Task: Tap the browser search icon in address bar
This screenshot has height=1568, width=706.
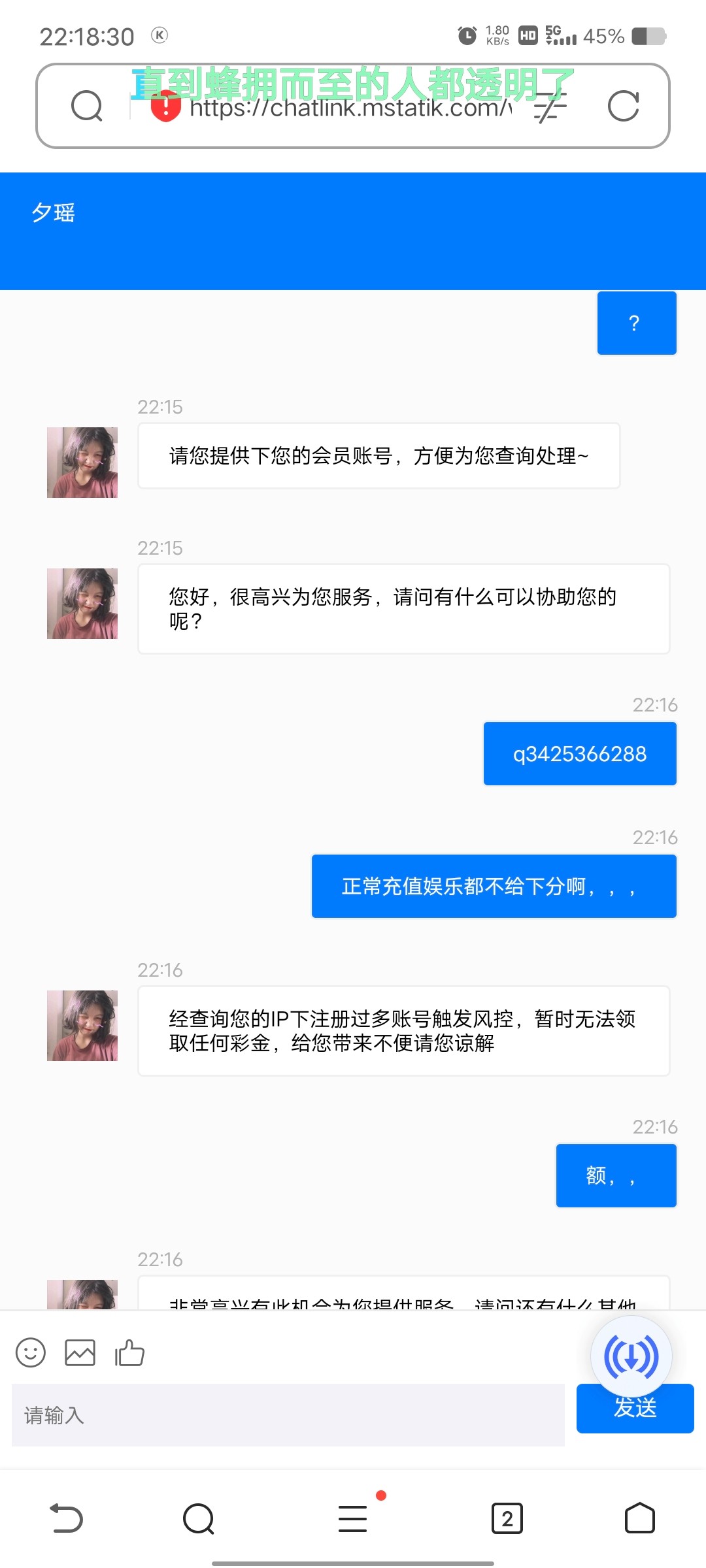Action: [x=87, y=106]
